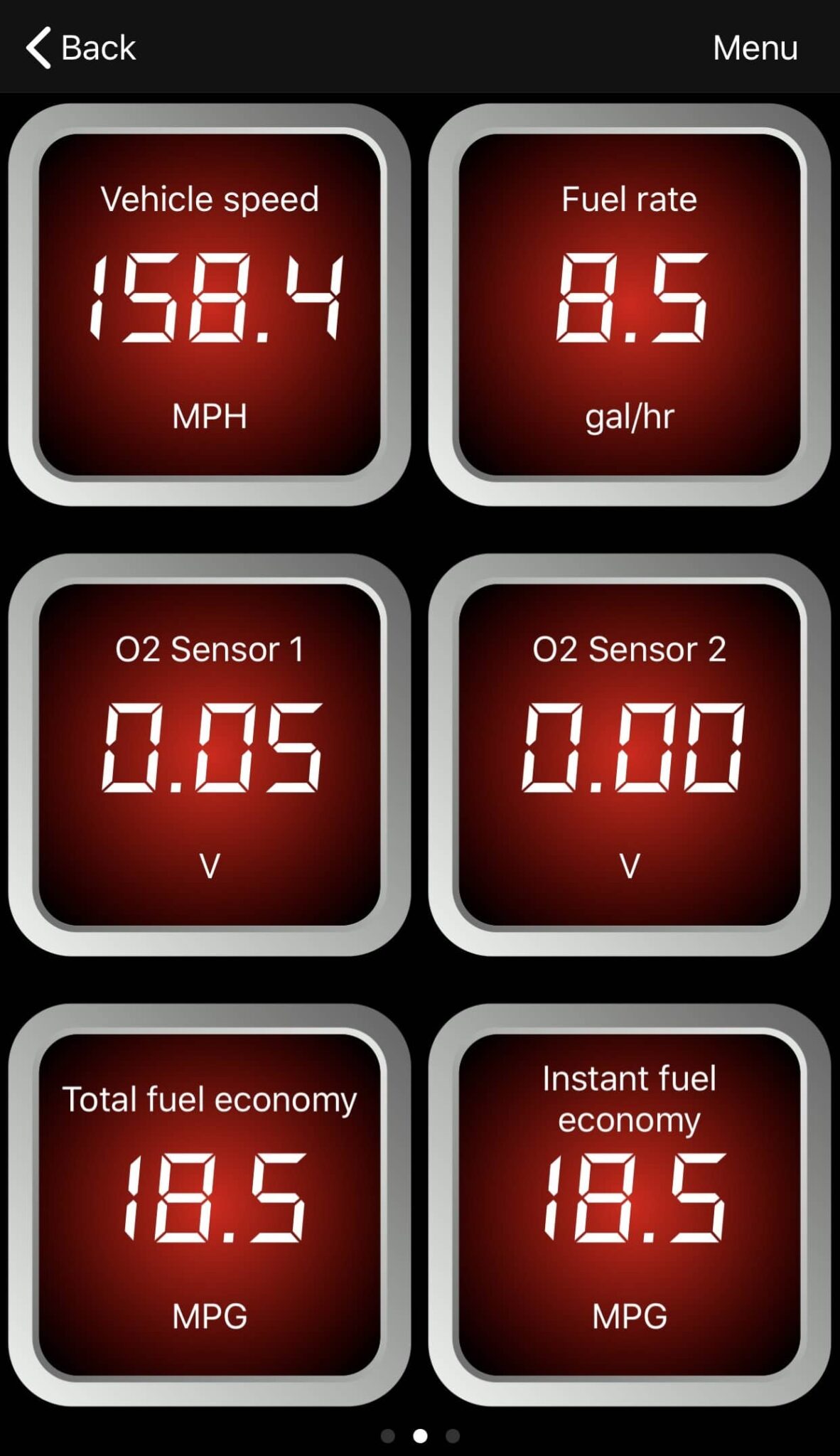The width and height of the screenshot is (840, 1456).
Task: Tap the Back chevron arrow
Action: [39, 48]
